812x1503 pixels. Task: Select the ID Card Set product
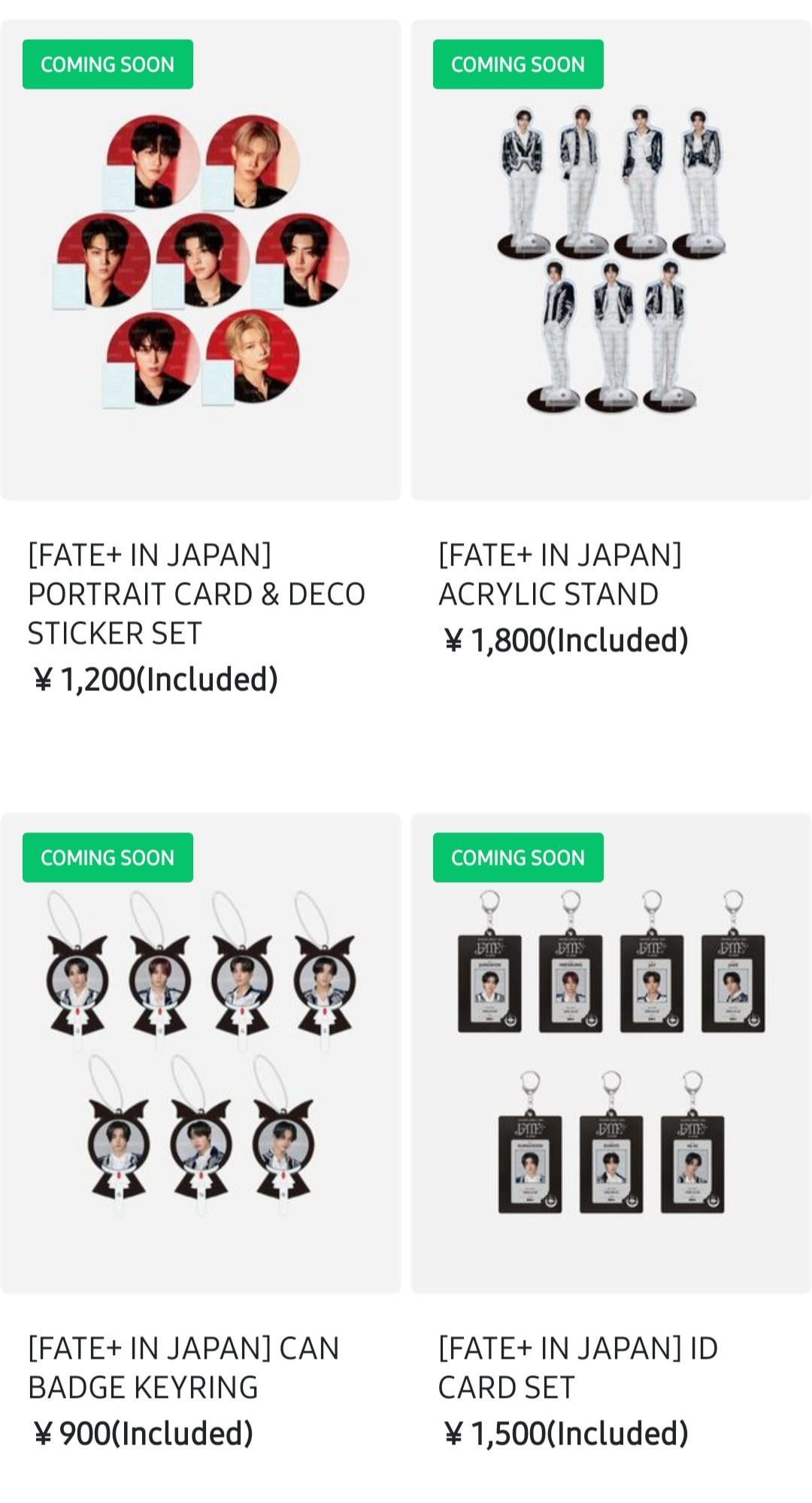(611, 1053)
